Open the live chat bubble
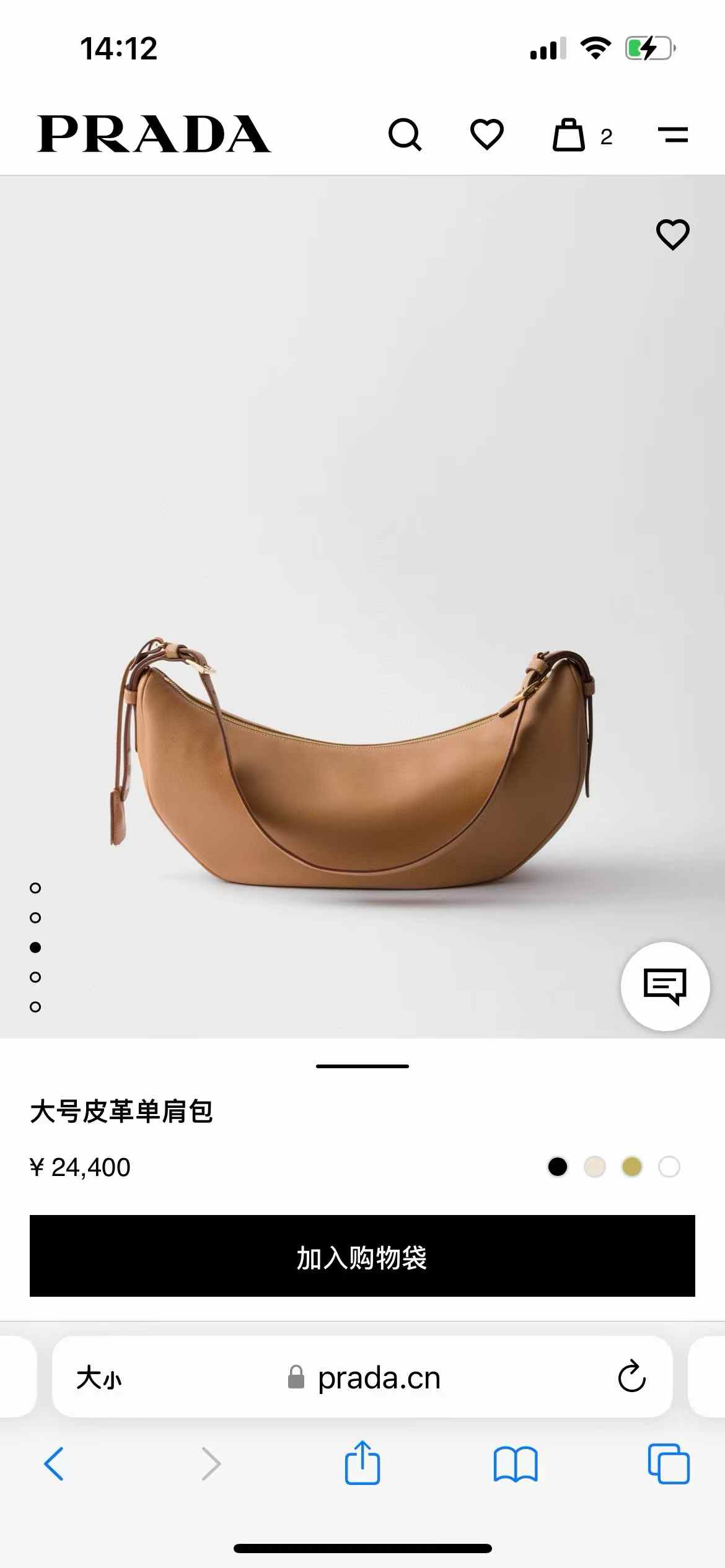 pyautogui.click(x=665, y=986)
